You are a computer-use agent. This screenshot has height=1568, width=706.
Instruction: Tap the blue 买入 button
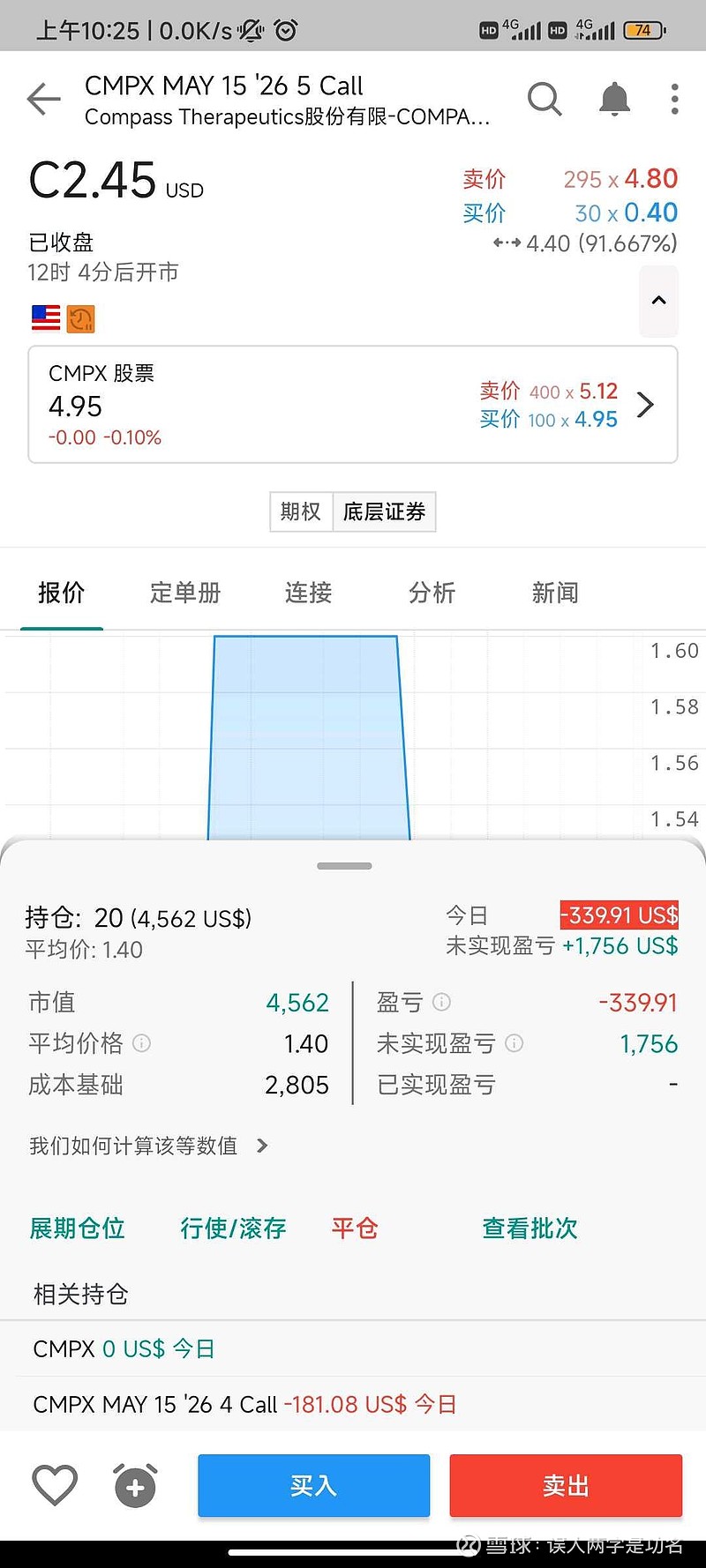(313, 1486)
